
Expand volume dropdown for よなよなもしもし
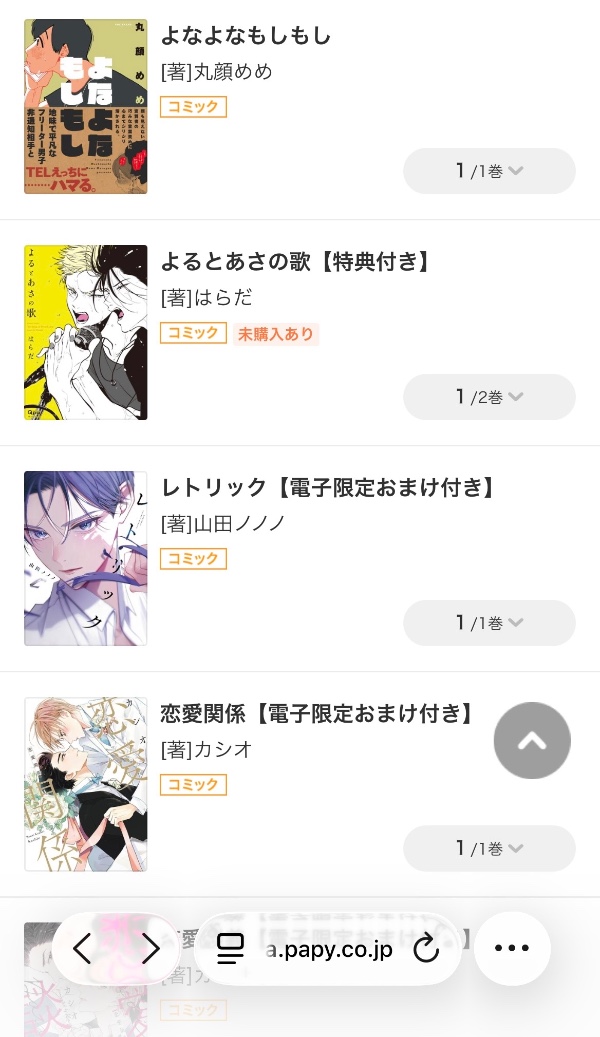point(489,171)
